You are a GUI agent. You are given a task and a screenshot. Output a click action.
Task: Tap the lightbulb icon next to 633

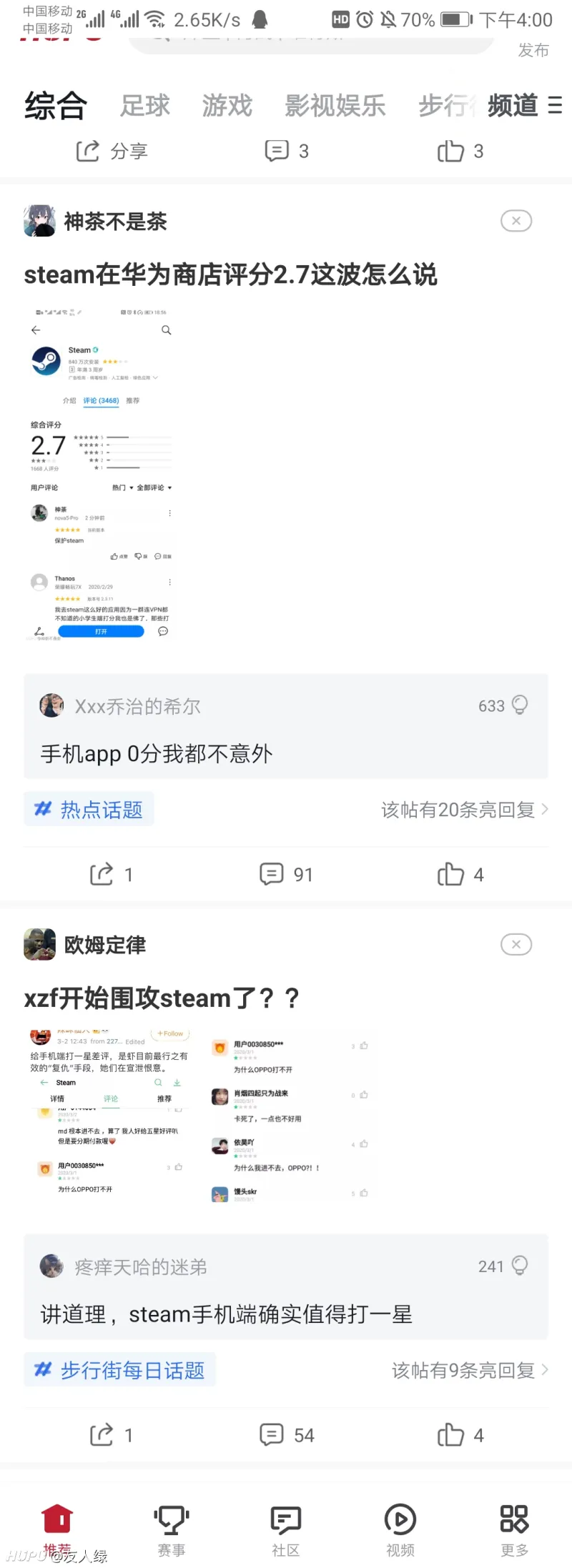[x=521, y=705]
